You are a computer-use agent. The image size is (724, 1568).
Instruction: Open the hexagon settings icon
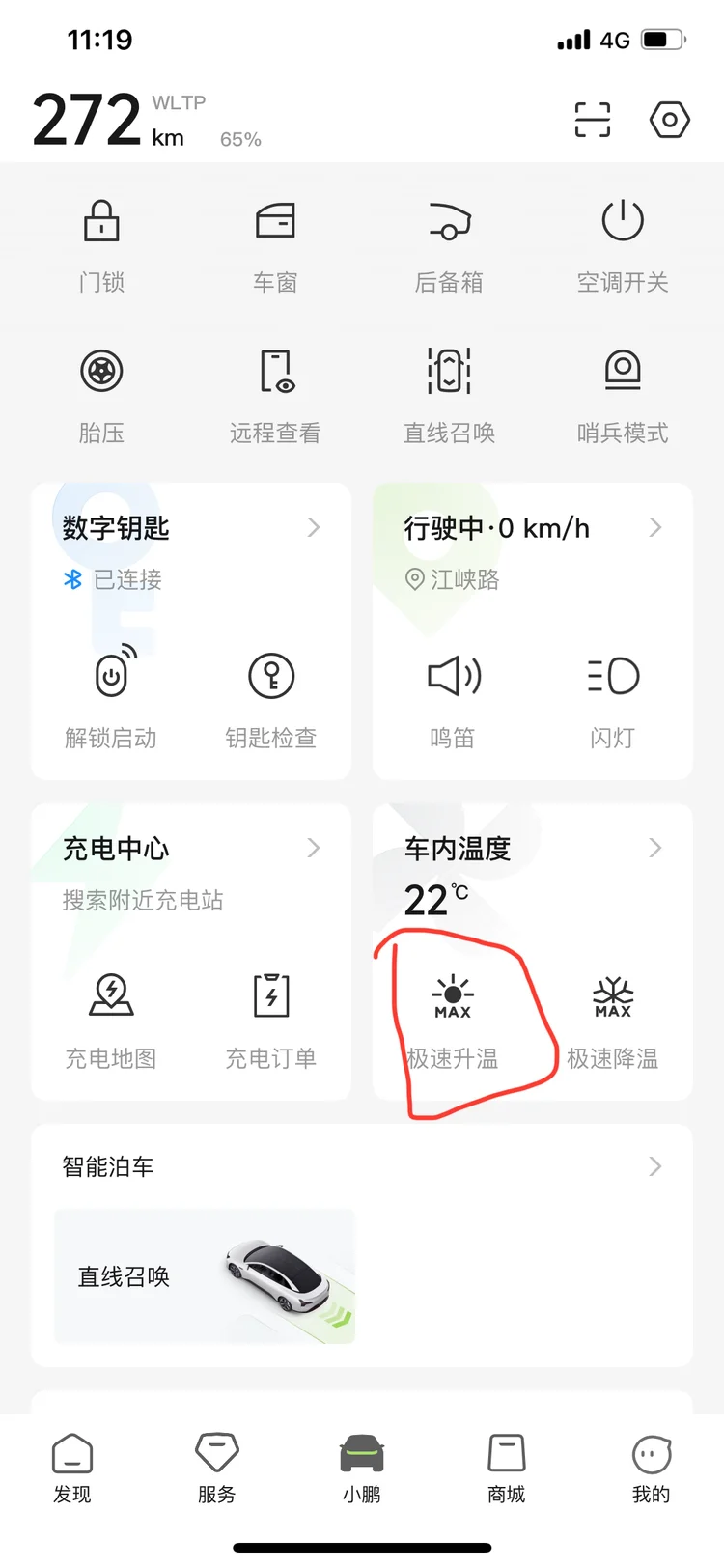point(669,120)
